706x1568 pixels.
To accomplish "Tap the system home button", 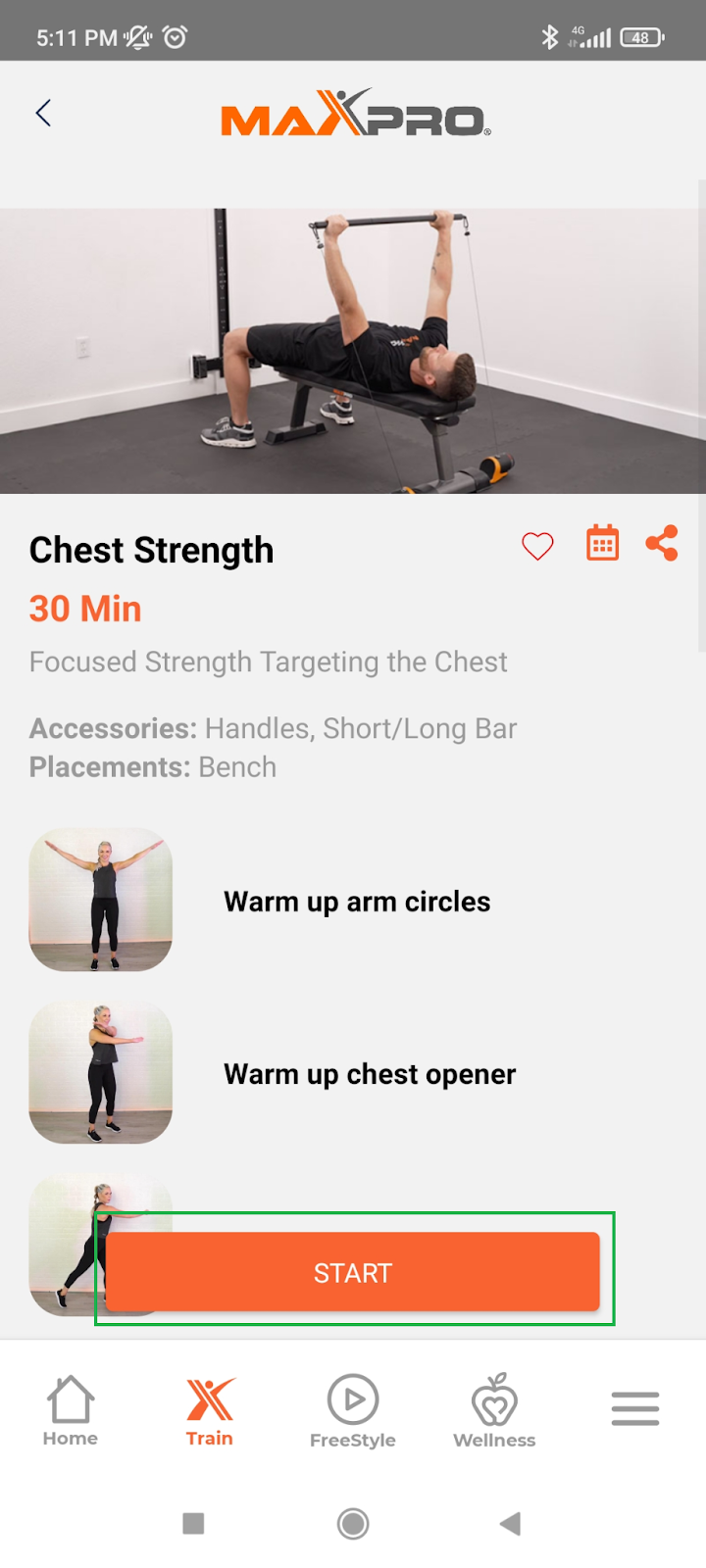I will coord(353,1524).
